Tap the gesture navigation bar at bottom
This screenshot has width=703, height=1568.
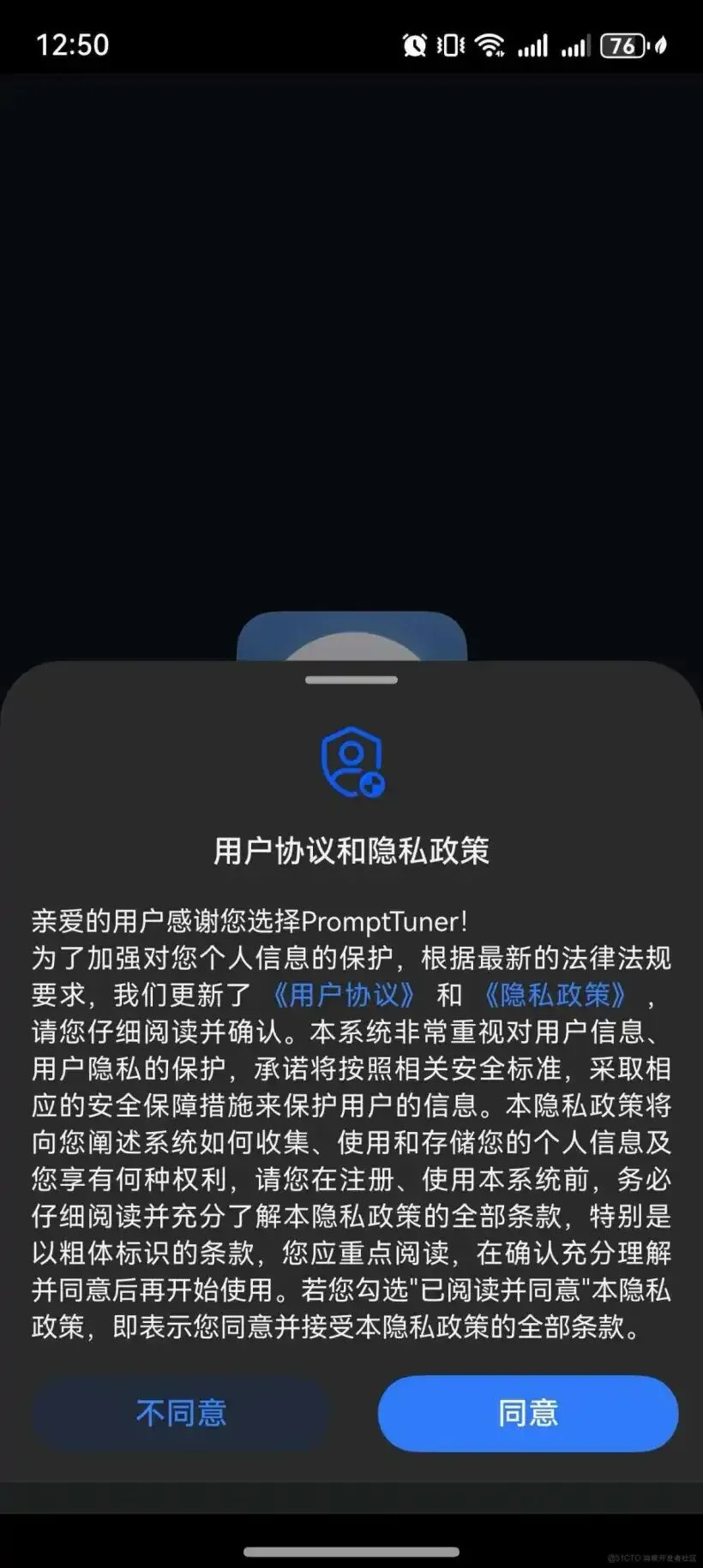351,1551
